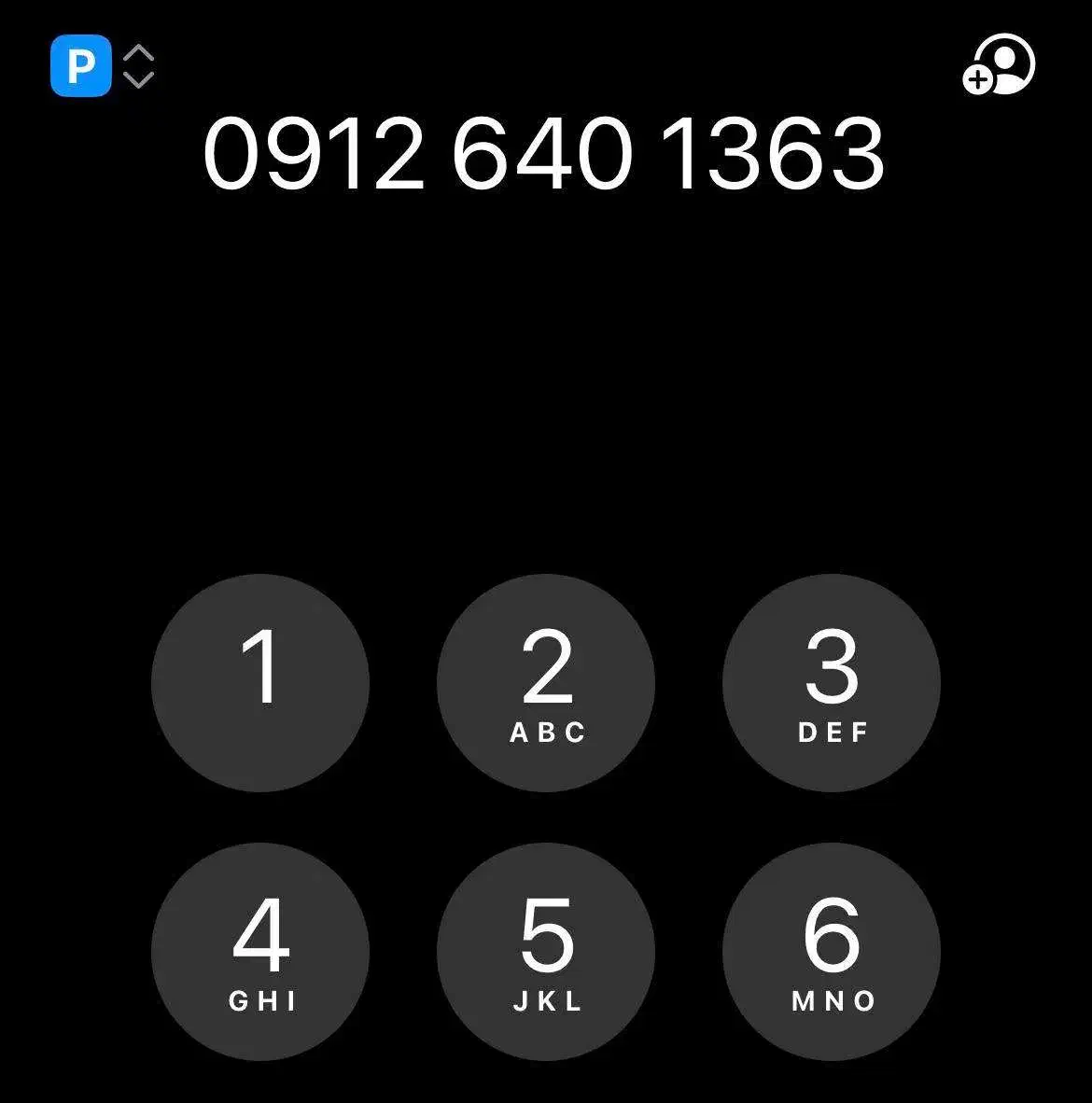
Task: Add 0912 640 1363 to contacts
Action: coord(1000,63)
